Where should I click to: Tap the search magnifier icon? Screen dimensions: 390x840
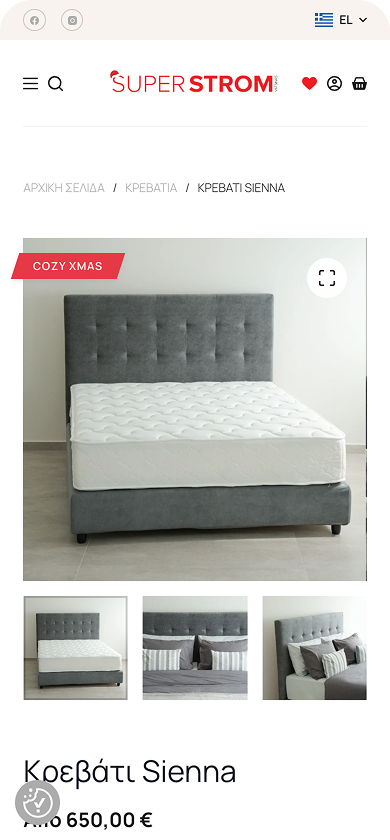tap(56, 84)
